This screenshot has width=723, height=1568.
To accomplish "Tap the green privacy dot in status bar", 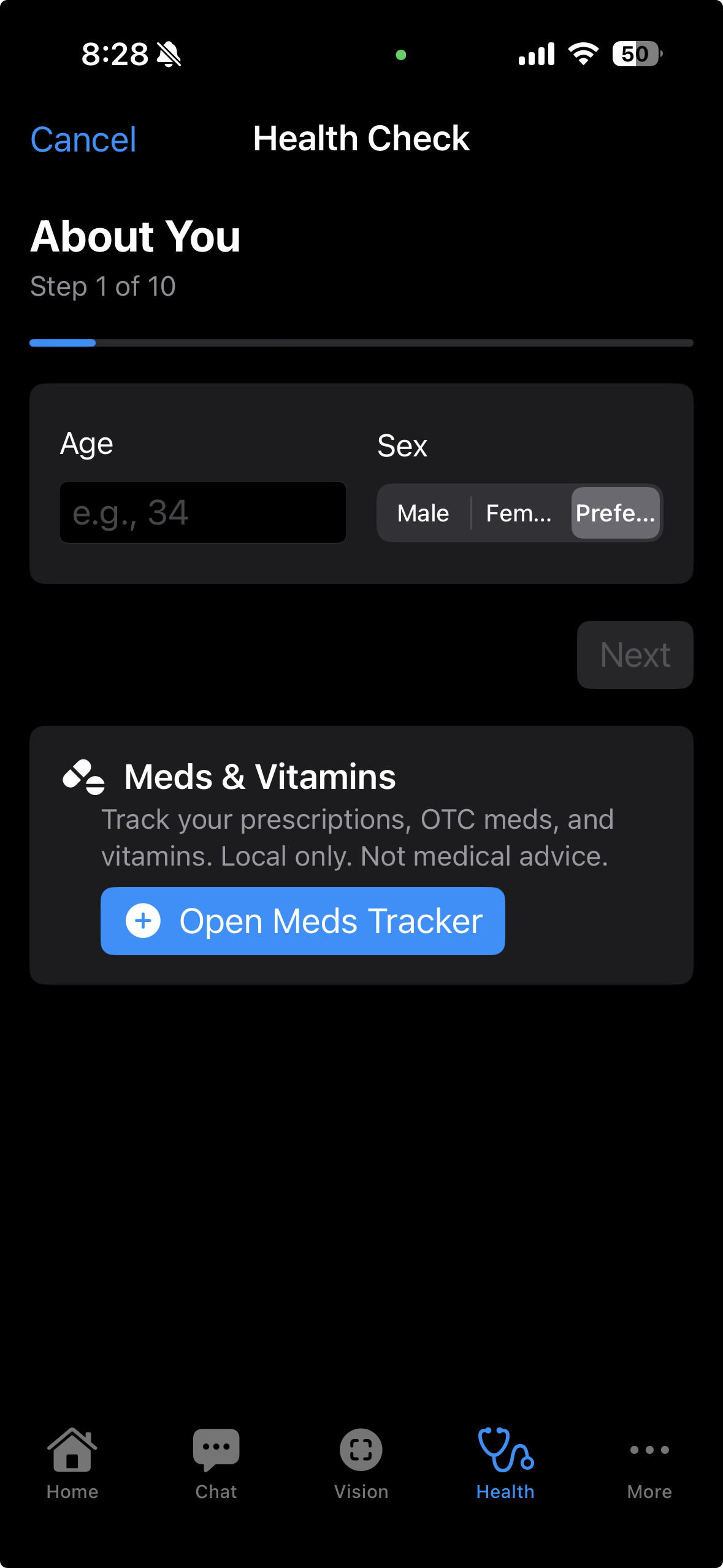I will 401,55.
